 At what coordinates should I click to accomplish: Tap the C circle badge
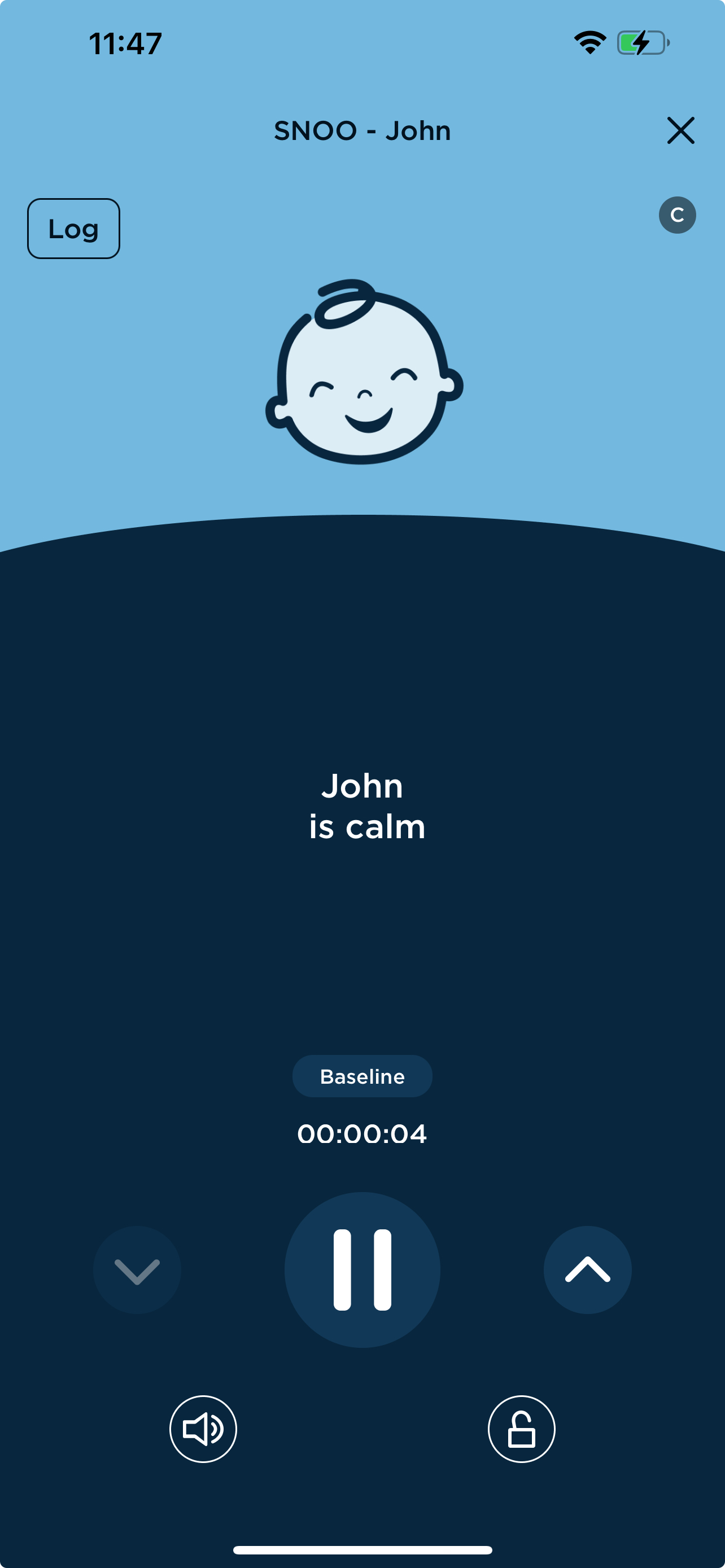coord(677,215)
